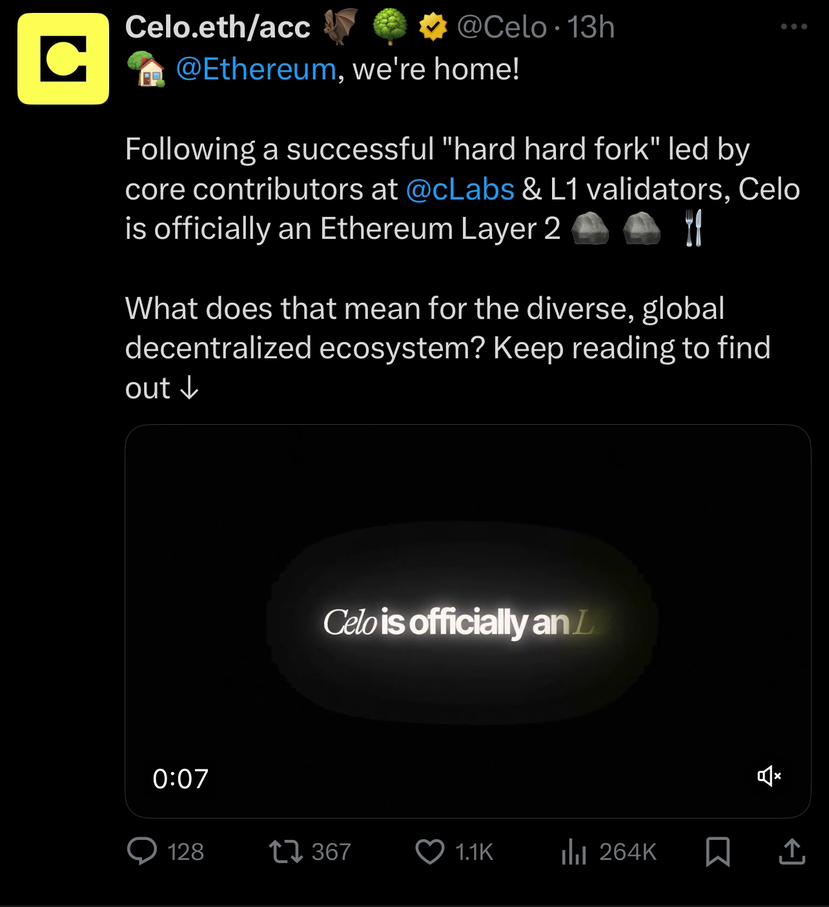829x907 pixels.
Task: Visit the @cLabs mention link
Action: tap(461, 189)
